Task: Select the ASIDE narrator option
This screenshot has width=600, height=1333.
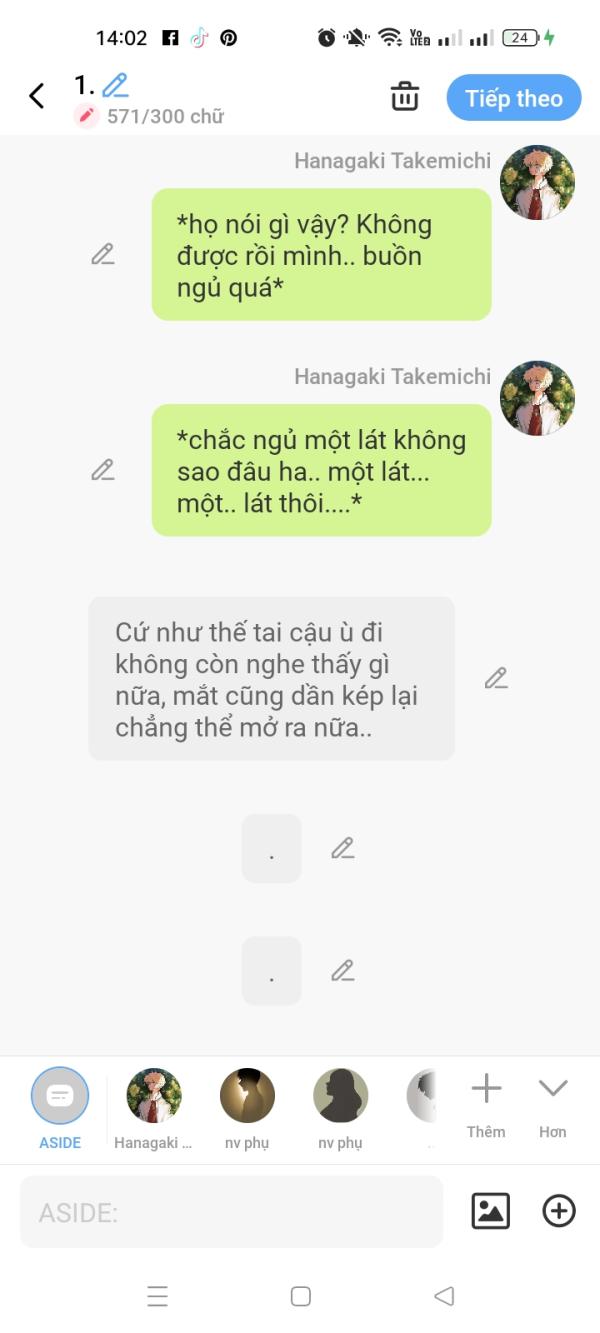Action: [x=60, y=1096]
